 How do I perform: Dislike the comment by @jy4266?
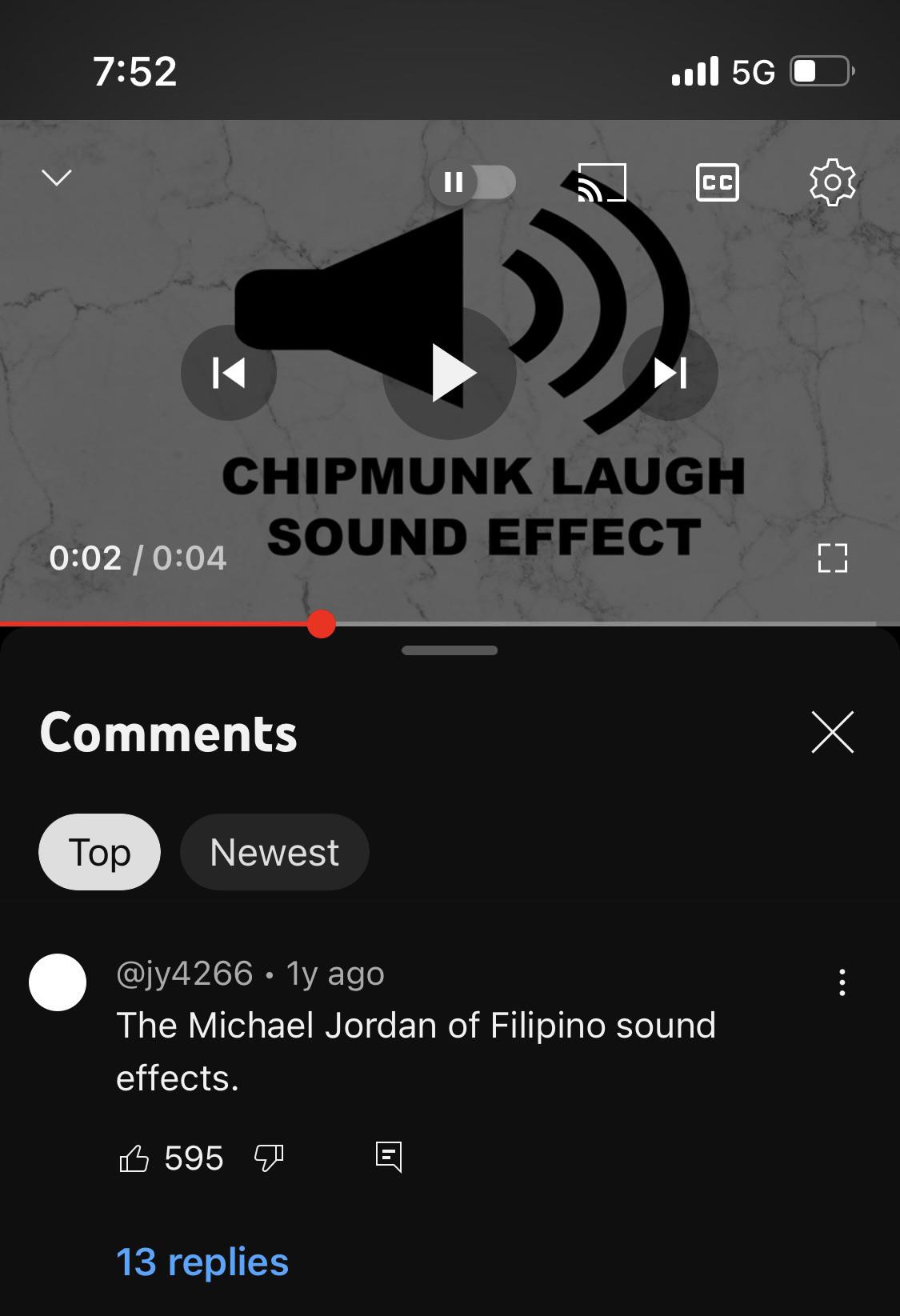point(269,1158)
